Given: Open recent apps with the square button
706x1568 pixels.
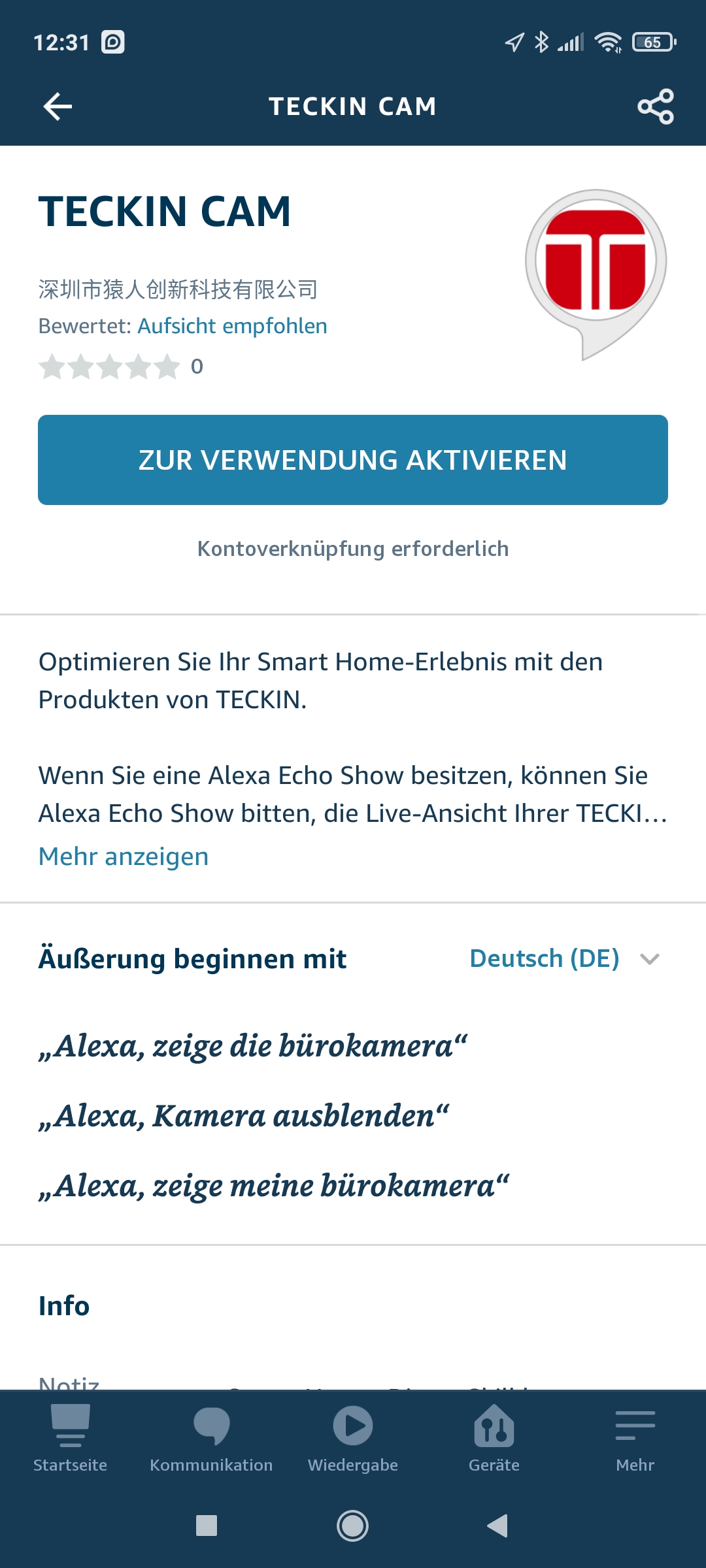Looking at the screenshot, I should point(207,1526).
